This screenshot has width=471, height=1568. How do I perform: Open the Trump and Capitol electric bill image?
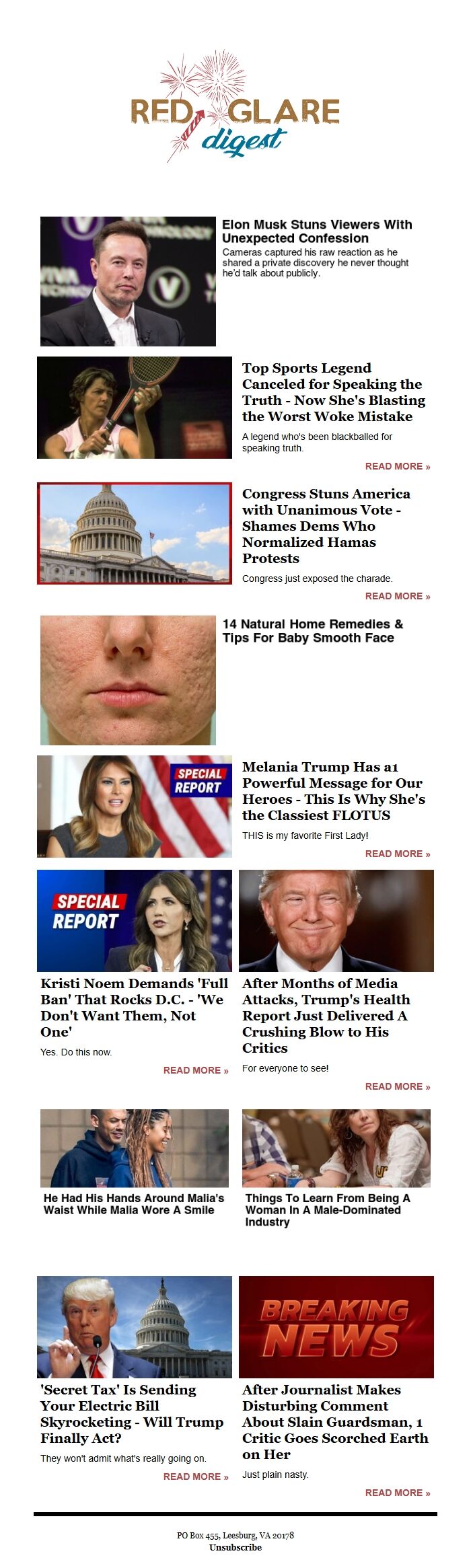tap(135, 1327)
